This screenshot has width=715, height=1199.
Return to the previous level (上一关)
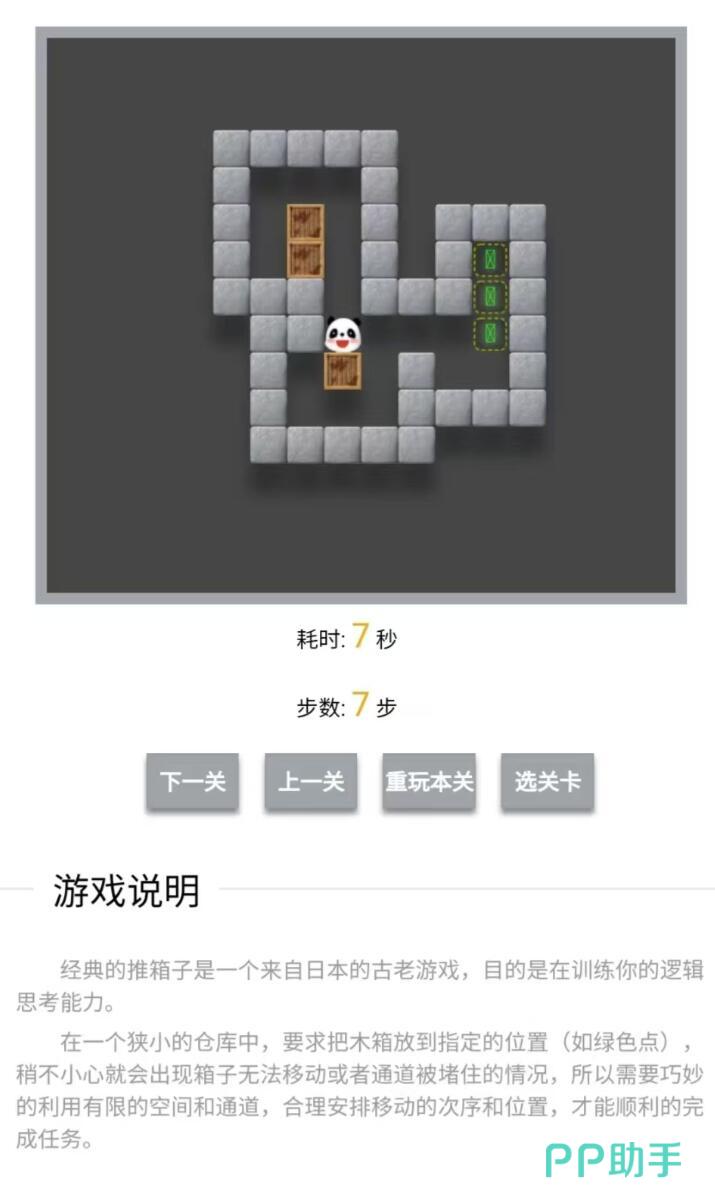pos(311,782)
